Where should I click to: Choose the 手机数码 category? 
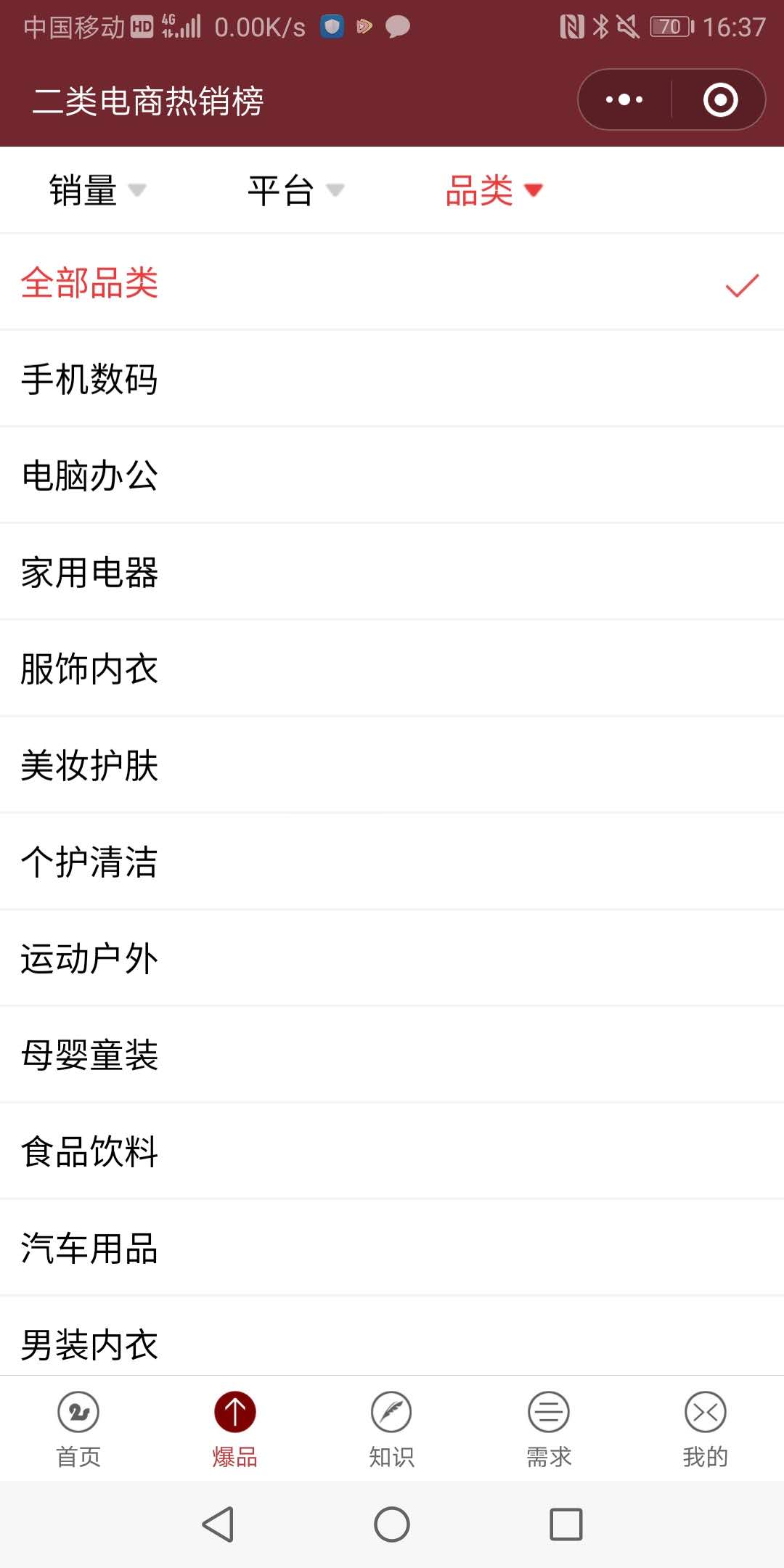coord(392,379)
